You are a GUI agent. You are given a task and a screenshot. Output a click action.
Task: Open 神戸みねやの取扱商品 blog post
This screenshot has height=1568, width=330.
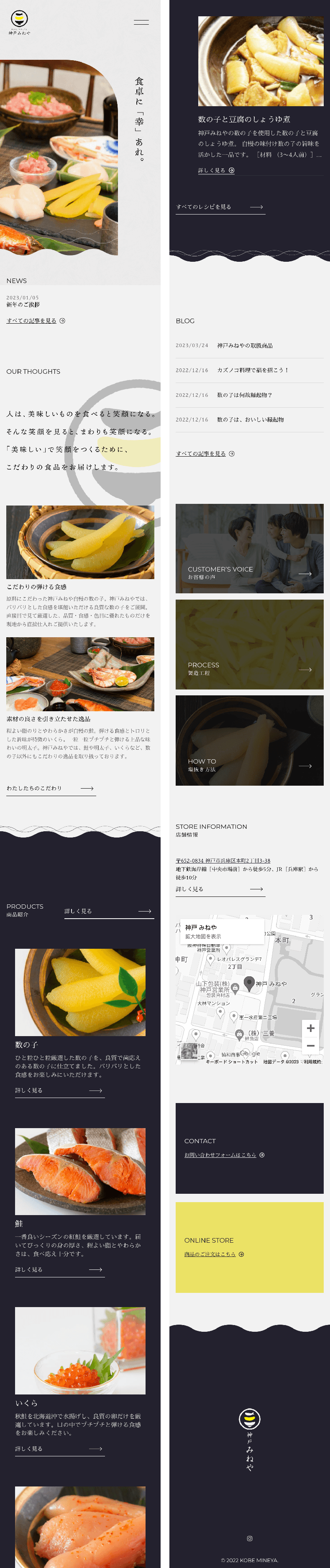click(245, 345)
